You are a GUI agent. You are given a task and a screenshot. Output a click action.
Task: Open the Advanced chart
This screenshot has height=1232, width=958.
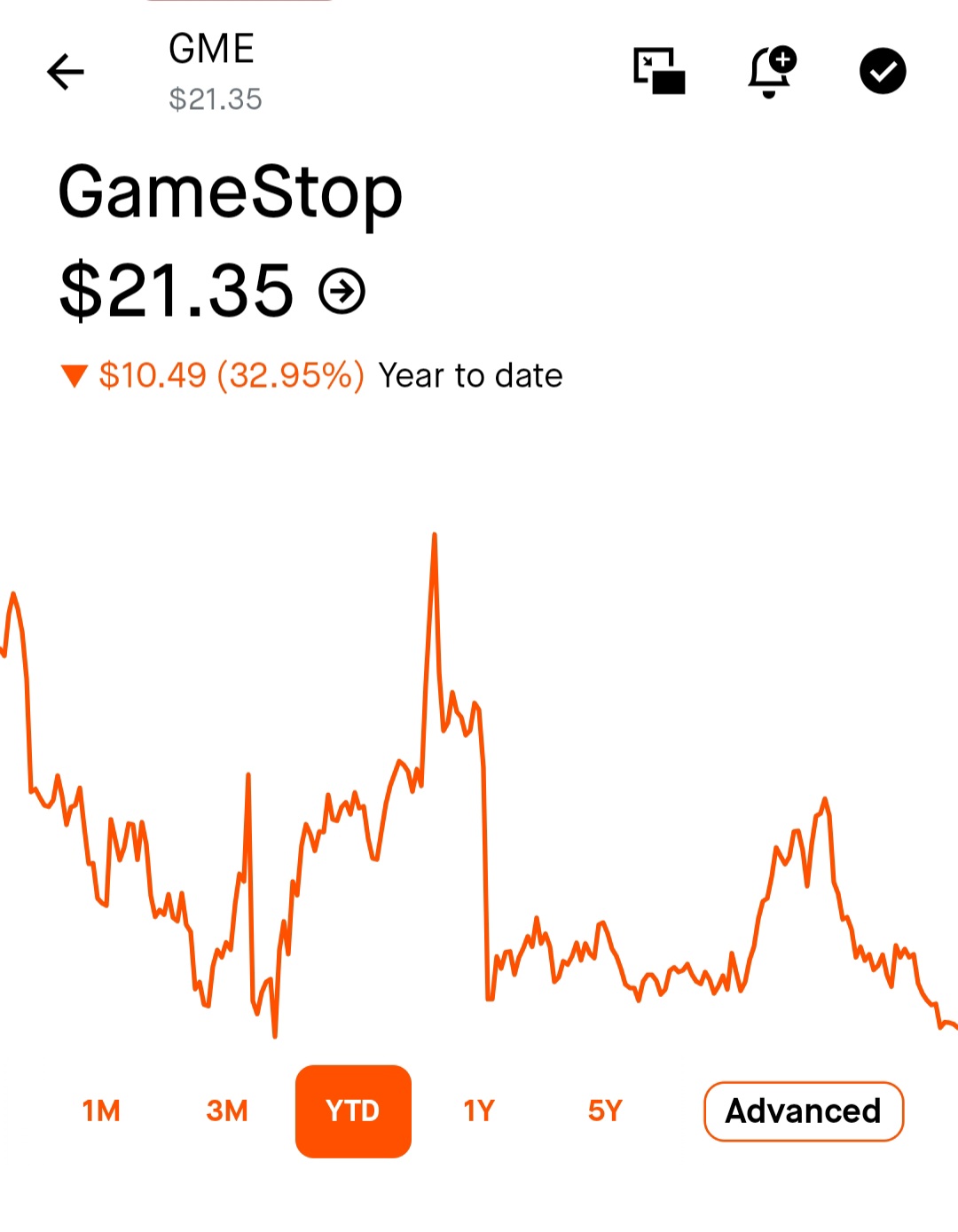point(804,1111)
